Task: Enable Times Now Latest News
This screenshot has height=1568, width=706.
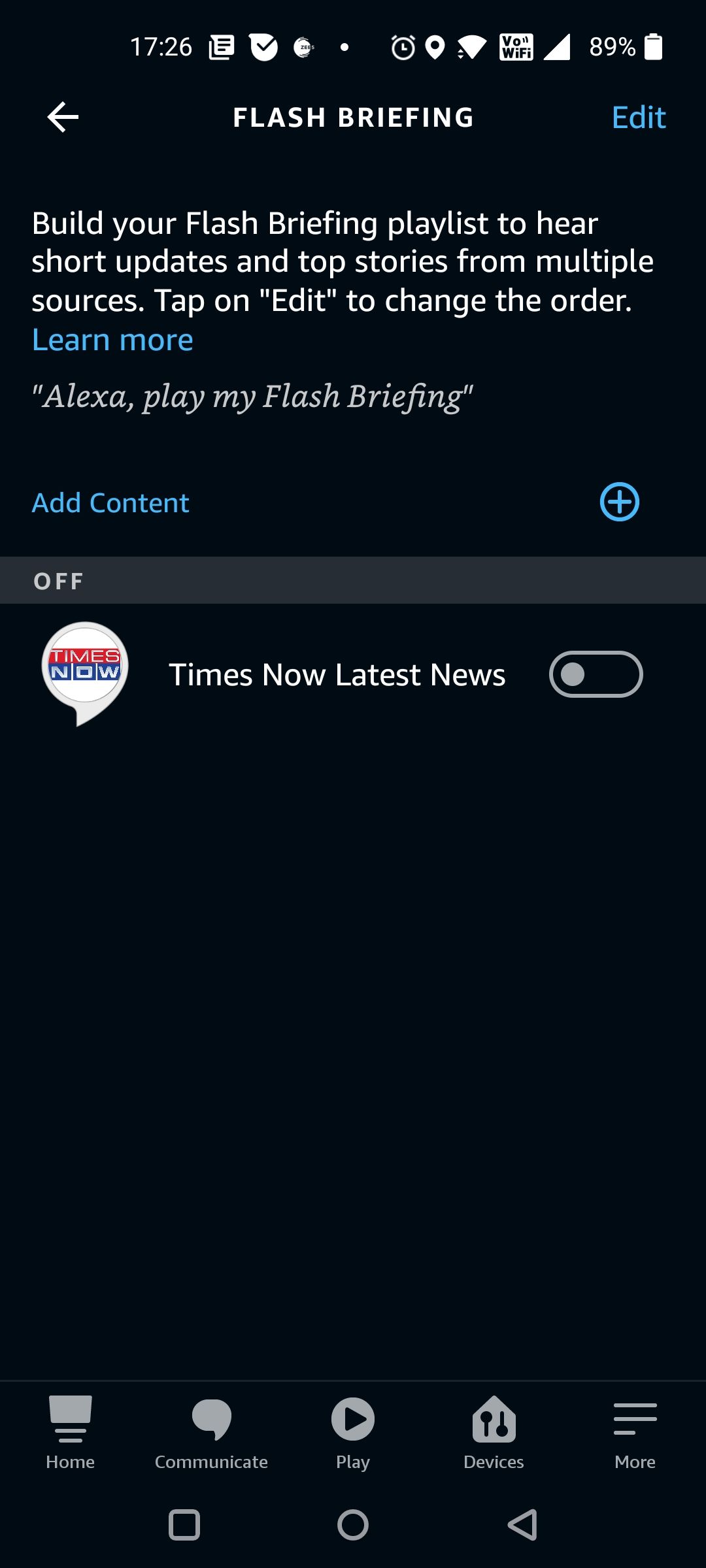Action: pos(596,674)
